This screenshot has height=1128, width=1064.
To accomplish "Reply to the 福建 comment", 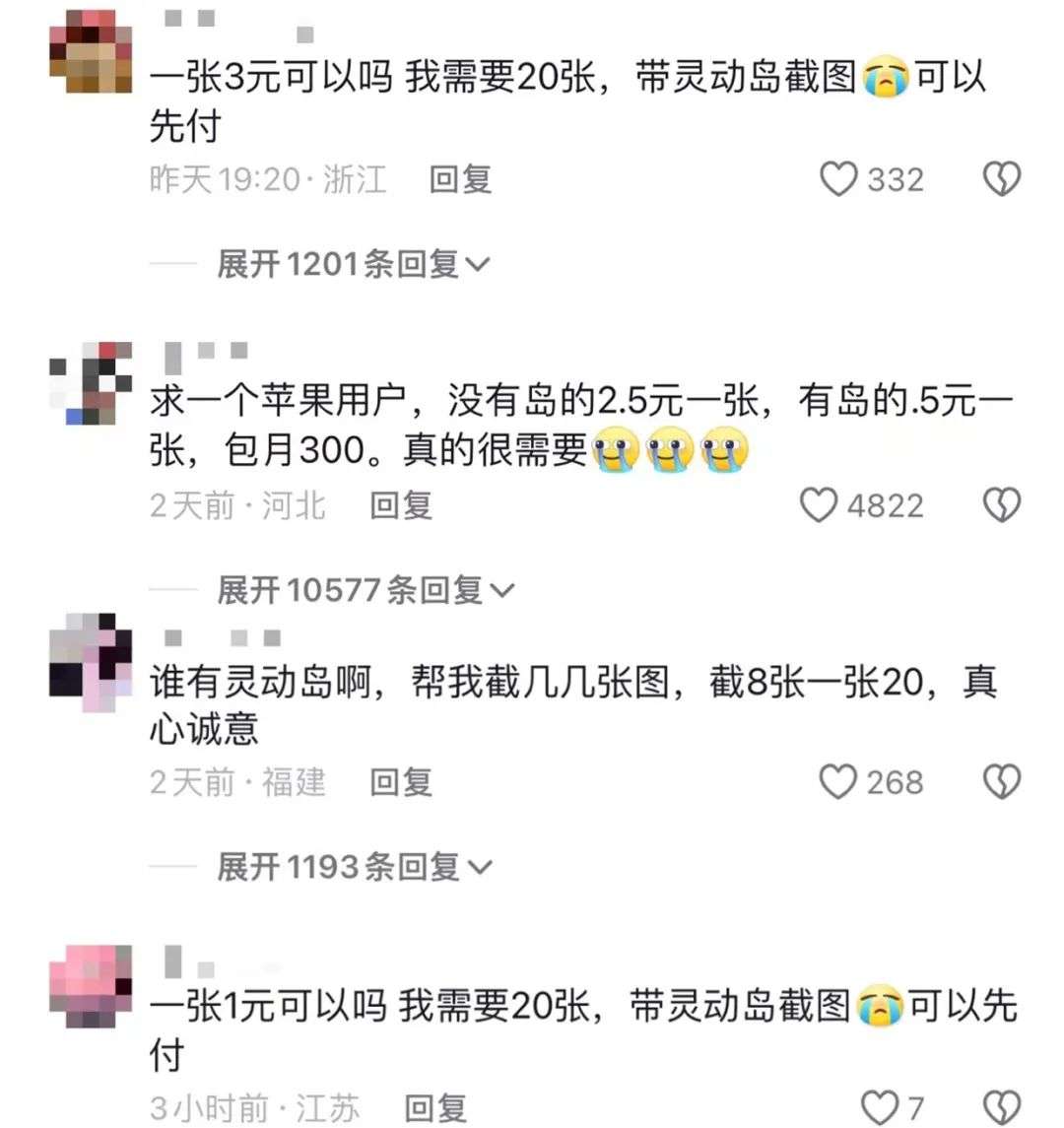I will [401, 782].
